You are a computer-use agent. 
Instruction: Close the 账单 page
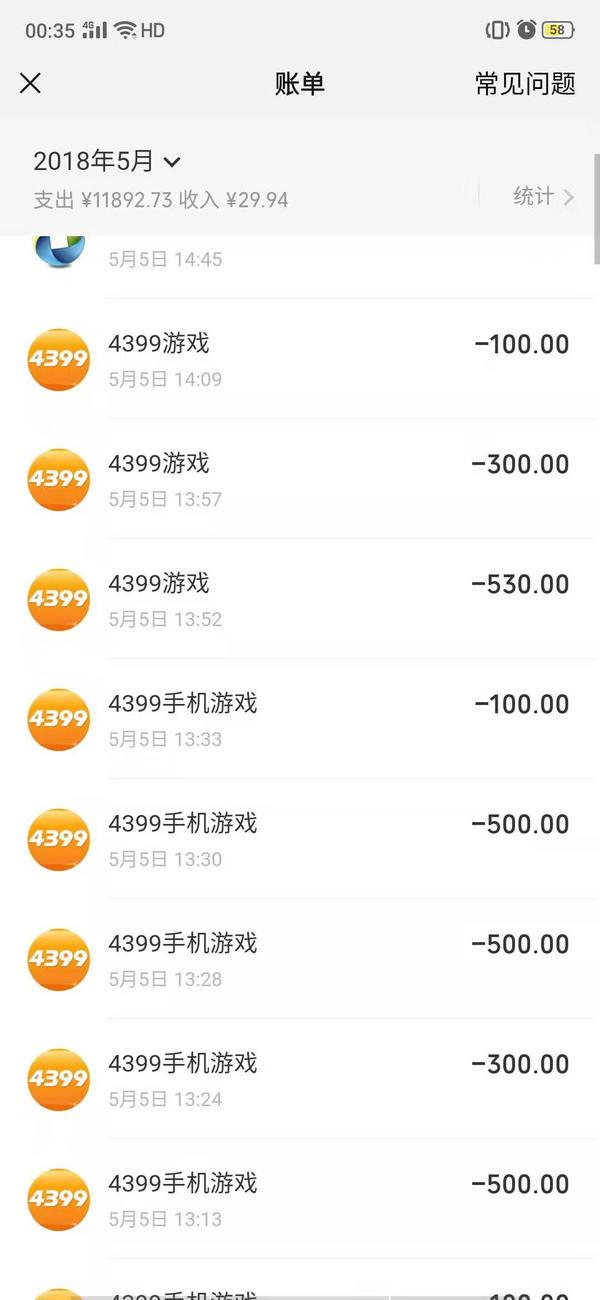(x=31, y=83)
